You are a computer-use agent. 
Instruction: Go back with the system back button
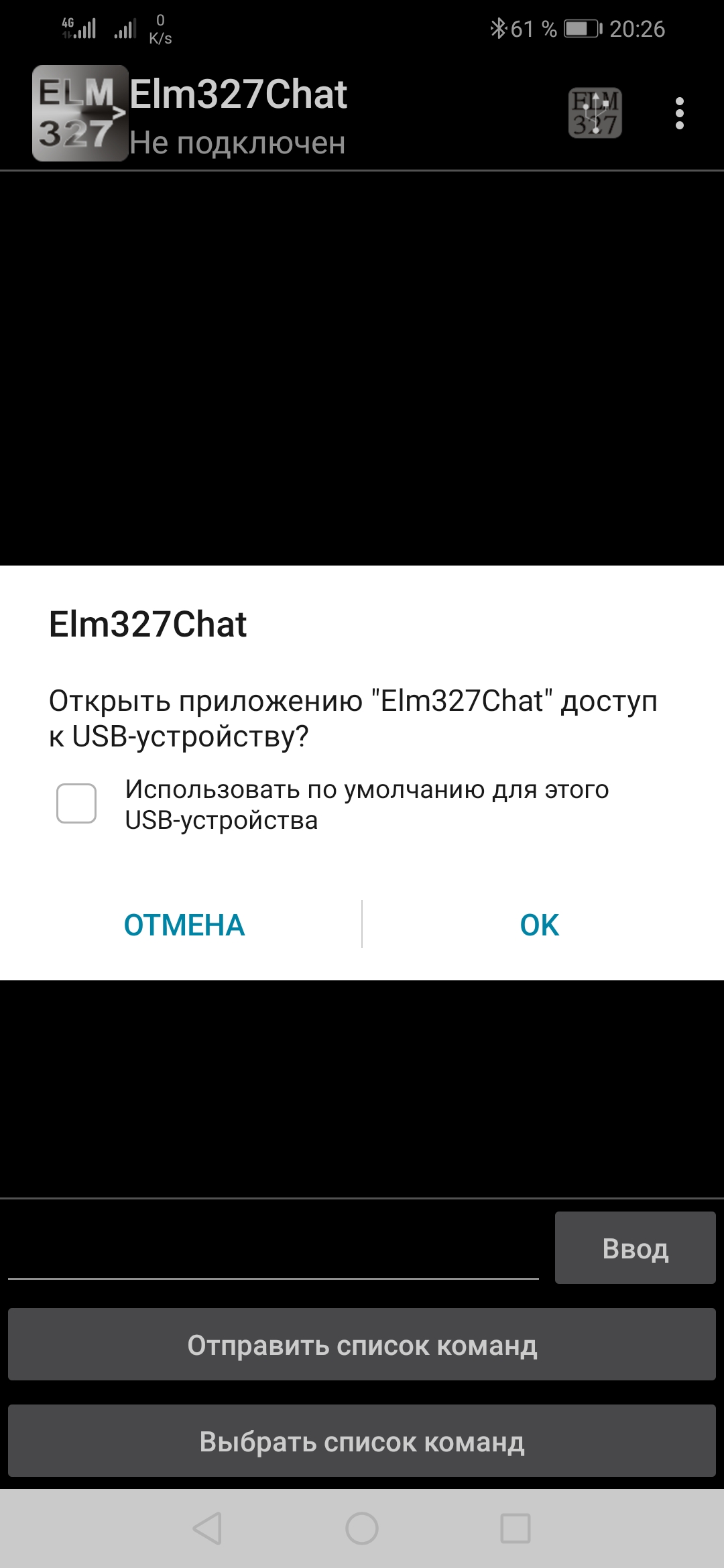coord(207,1528)
